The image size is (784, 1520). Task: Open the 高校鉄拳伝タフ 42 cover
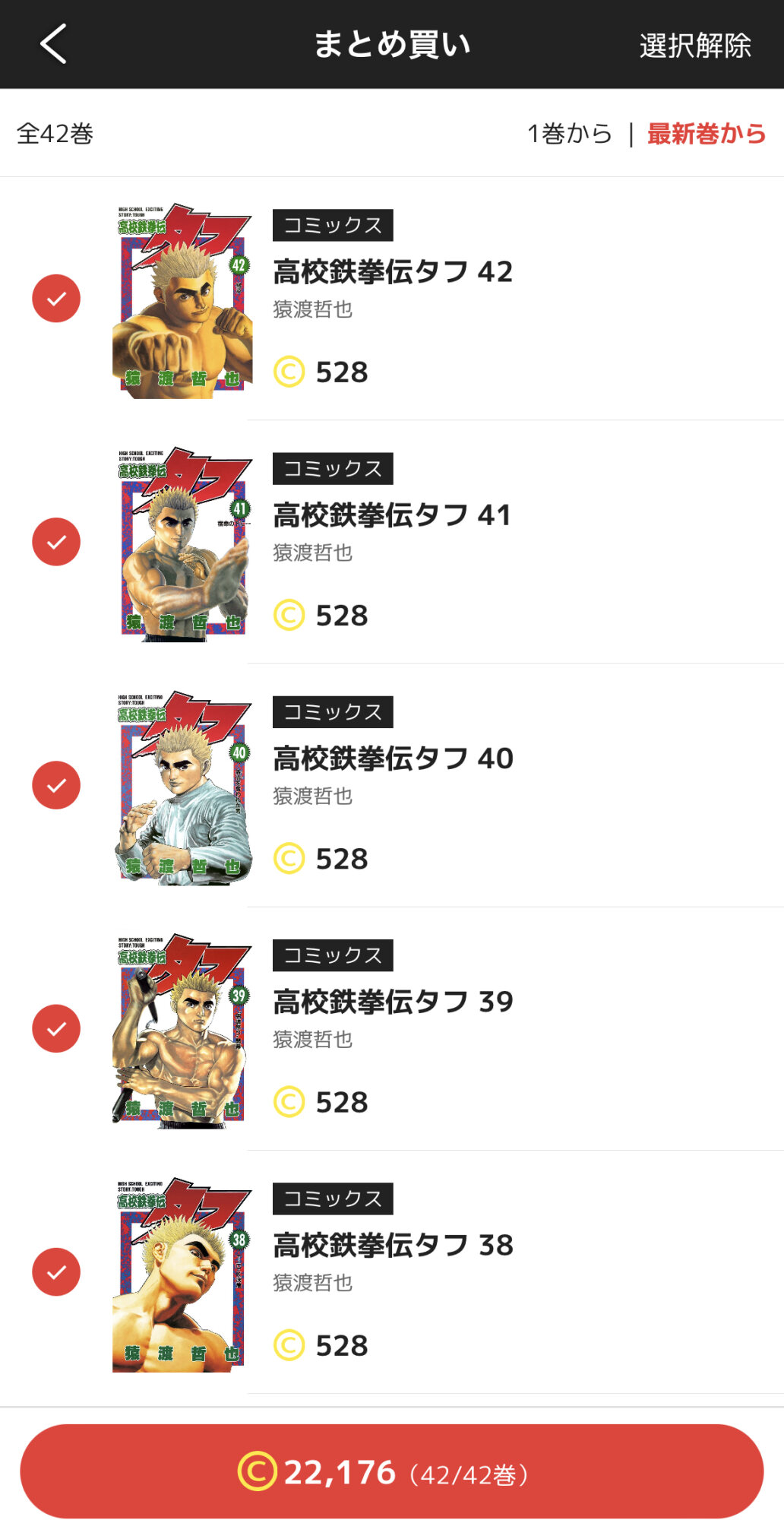point(182,300)
